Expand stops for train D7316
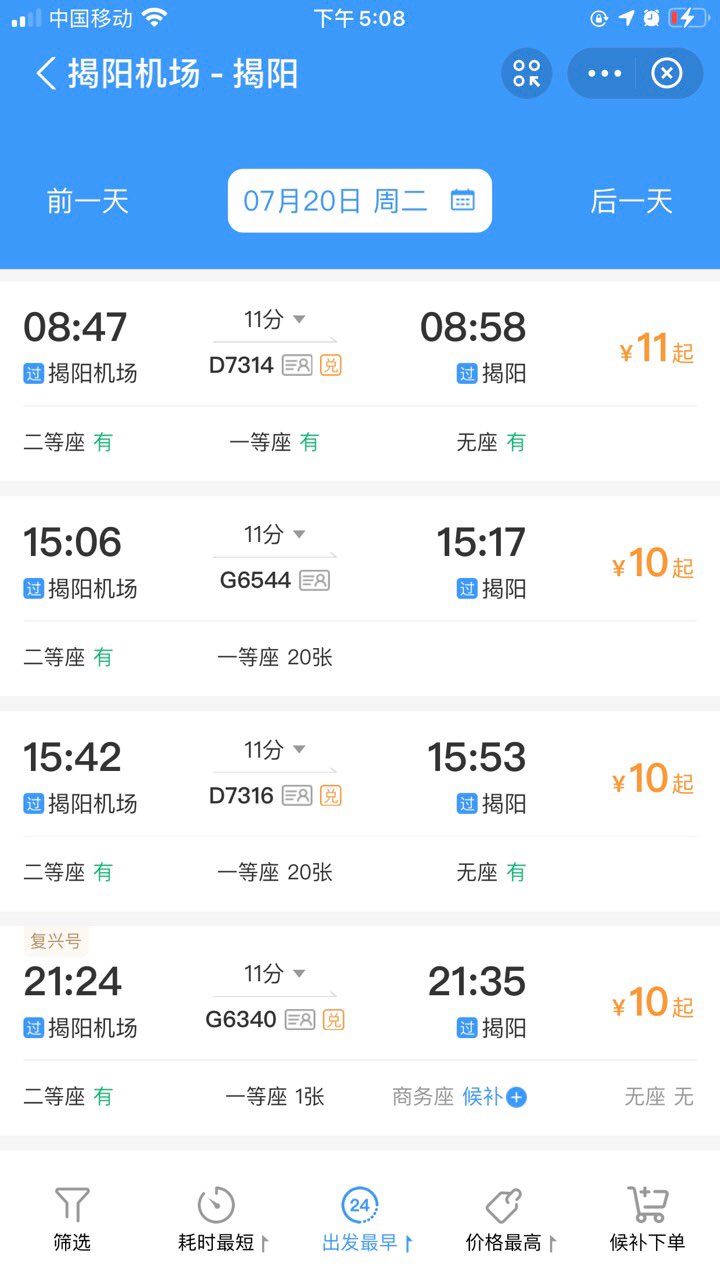The height and width of the screenshot is (1280, 720). click(275, 750)
